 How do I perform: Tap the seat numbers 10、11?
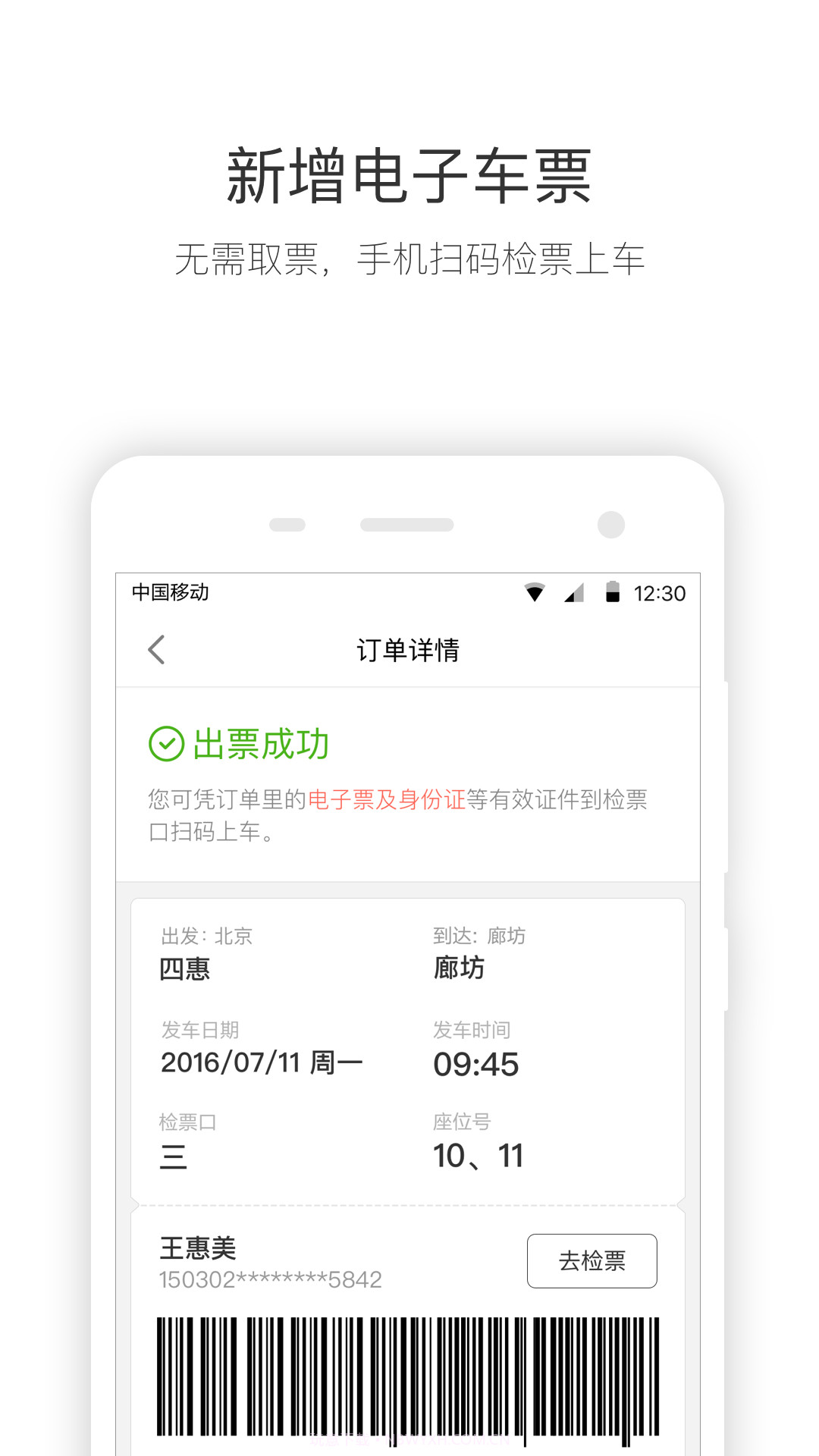477,1155
